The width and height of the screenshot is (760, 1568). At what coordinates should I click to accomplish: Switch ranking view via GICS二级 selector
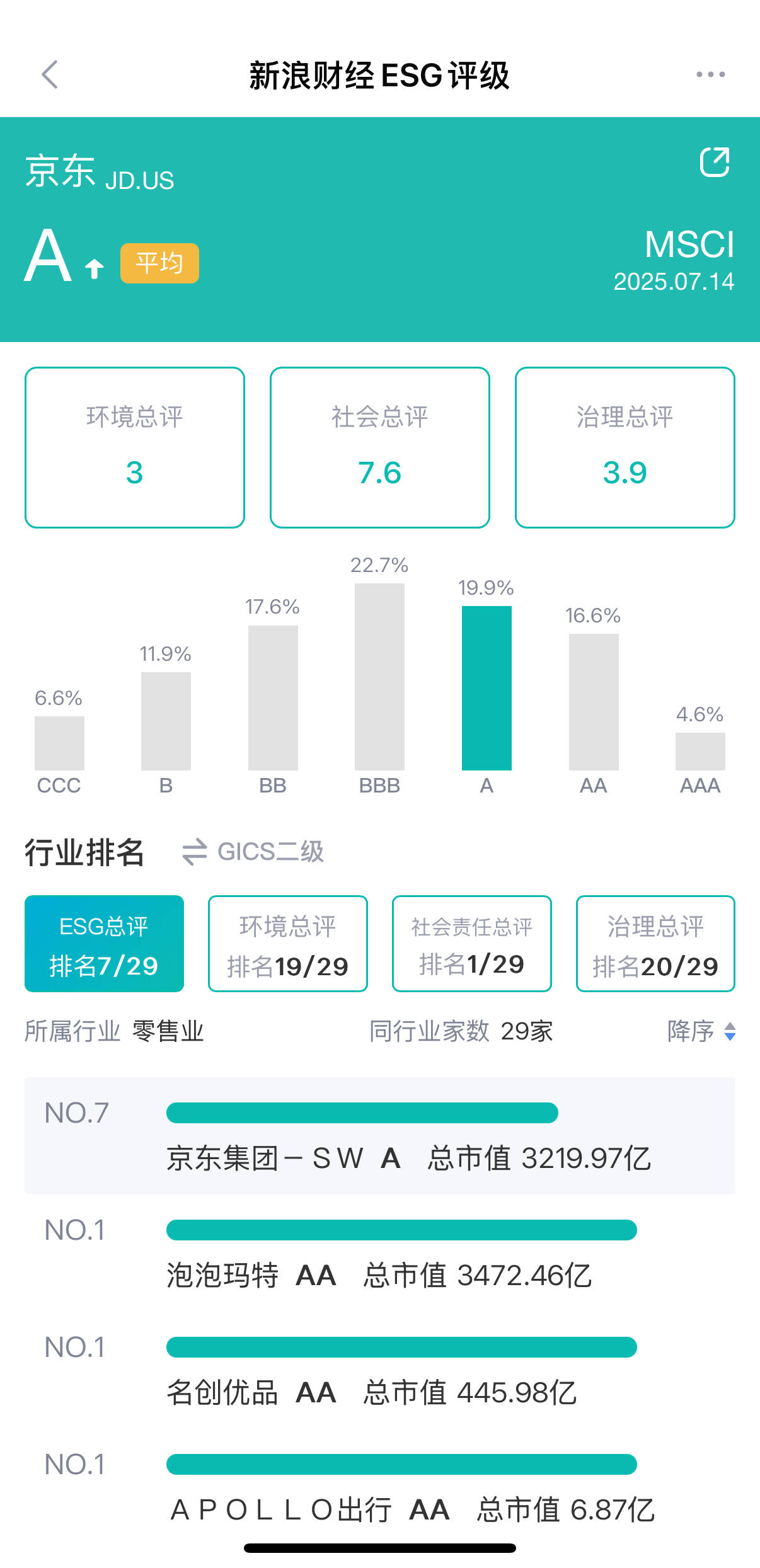tap(270, 852)
